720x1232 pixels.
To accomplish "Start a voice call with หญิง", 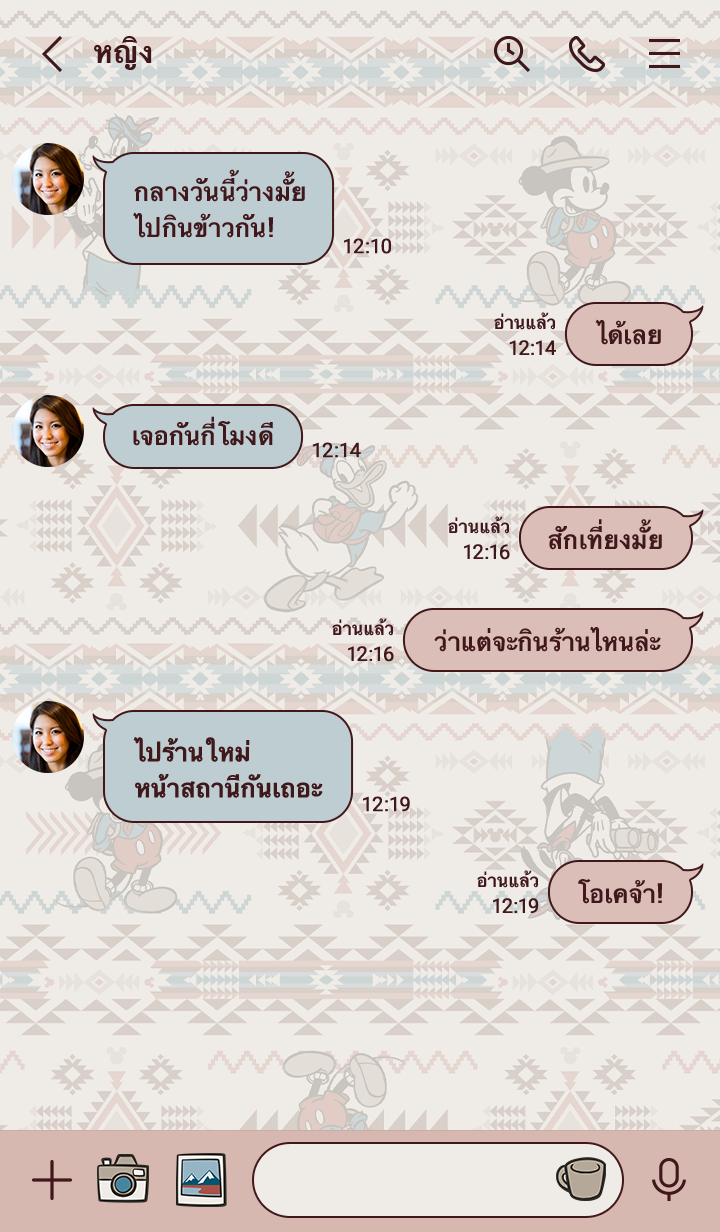I will click(587, 54).
